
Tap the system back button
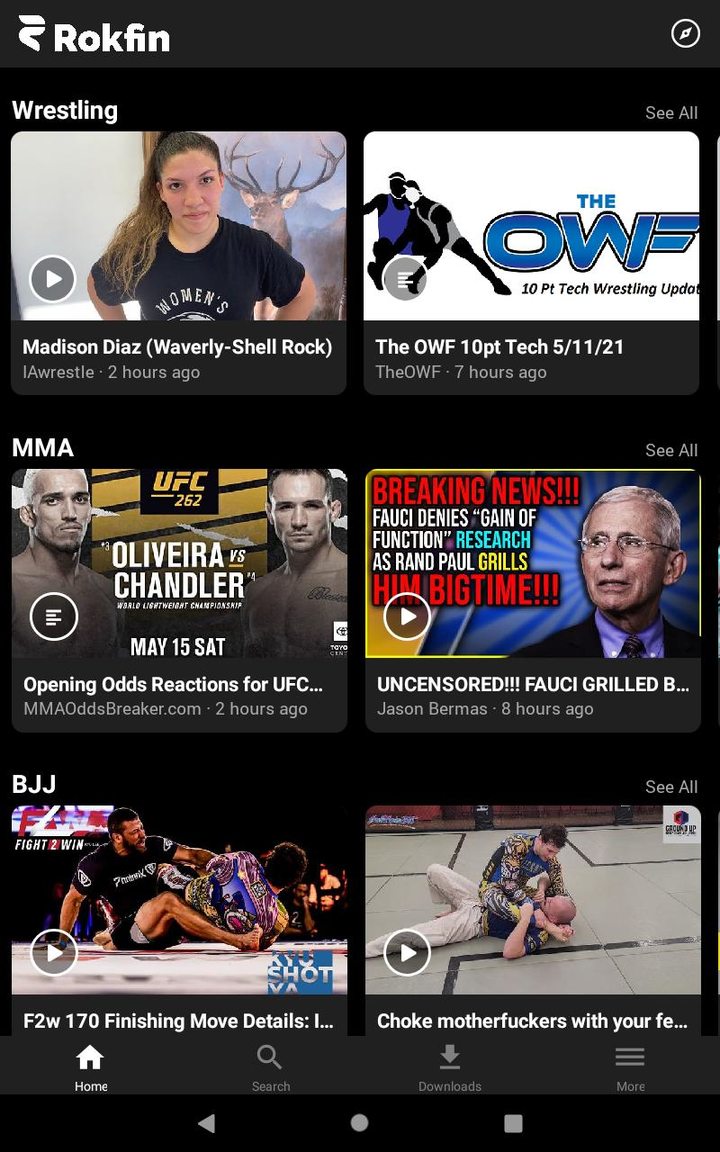[206, 1123]
